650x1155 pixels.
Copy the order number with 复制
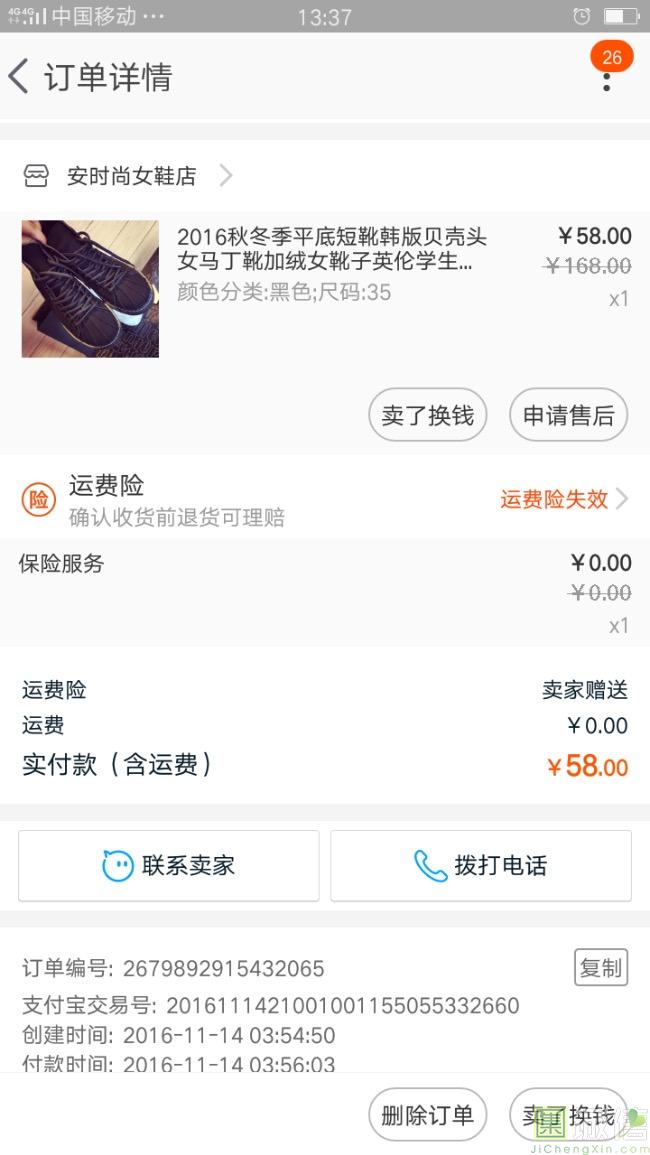pos(601,967)
